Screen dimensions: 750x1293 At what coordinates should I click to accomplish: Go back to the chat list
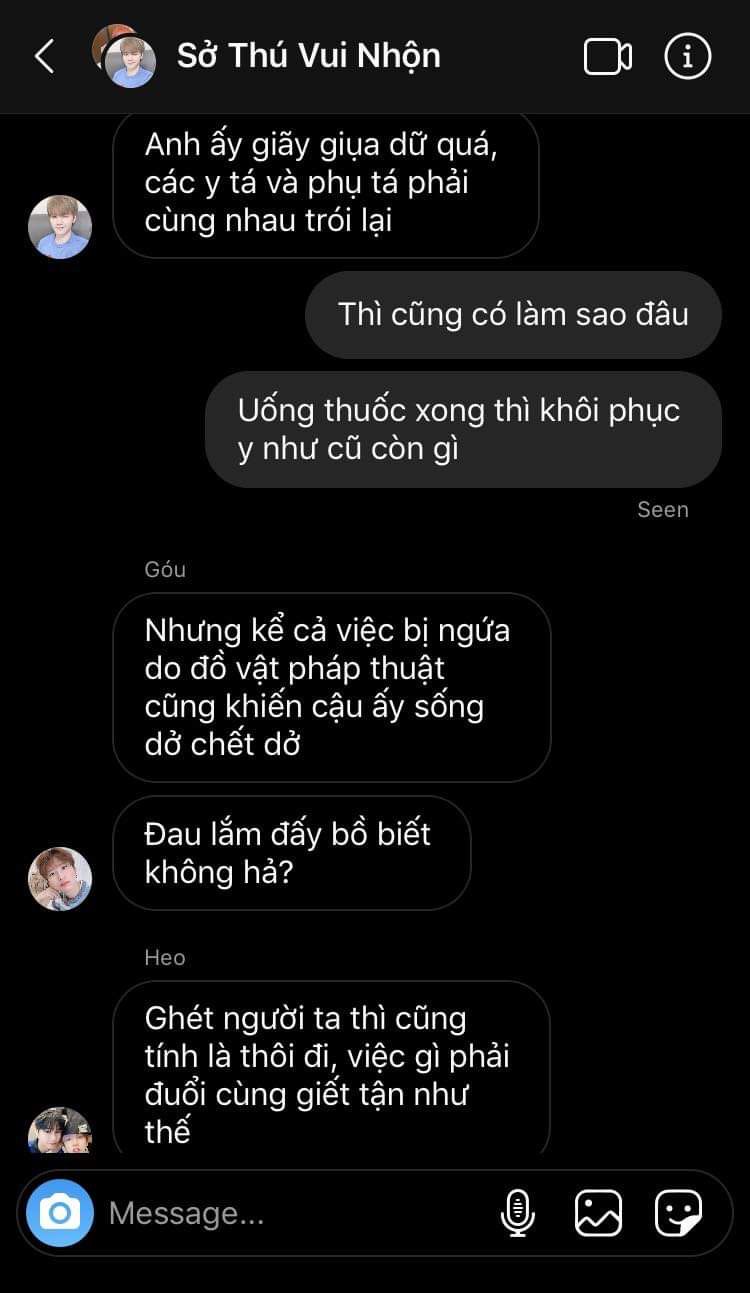pos(45,56)
